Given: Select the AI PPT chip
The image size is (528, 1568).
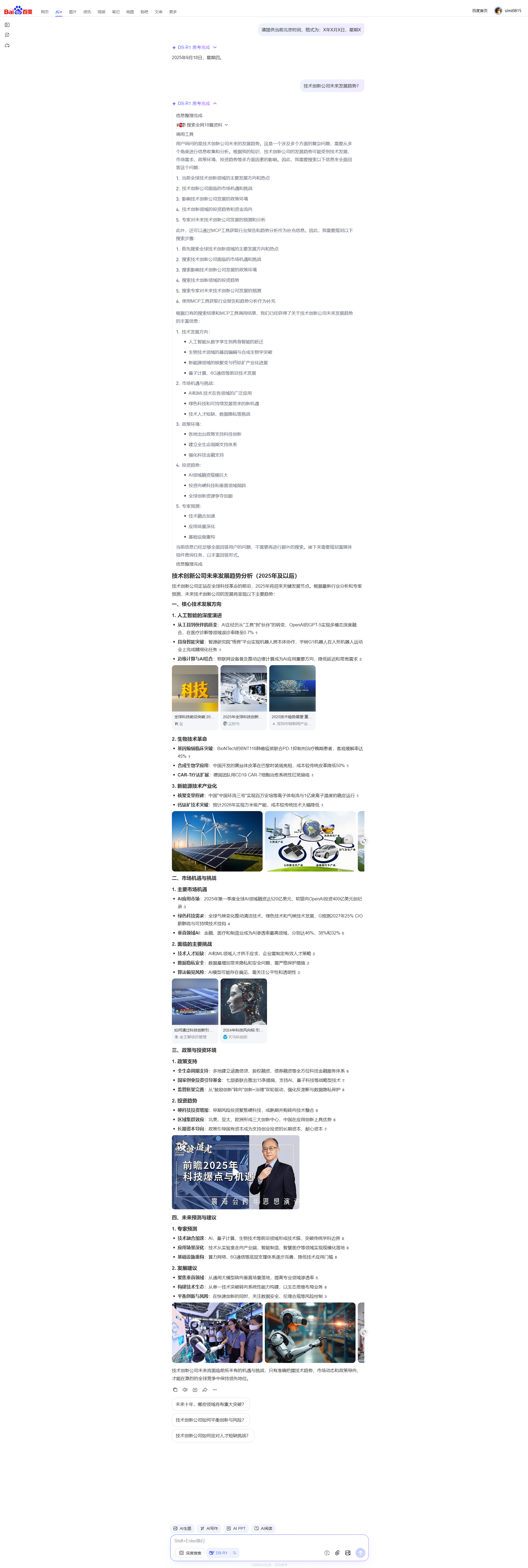Looking at the screenshot, I should pyautogui.click(x=236, y=1528).
